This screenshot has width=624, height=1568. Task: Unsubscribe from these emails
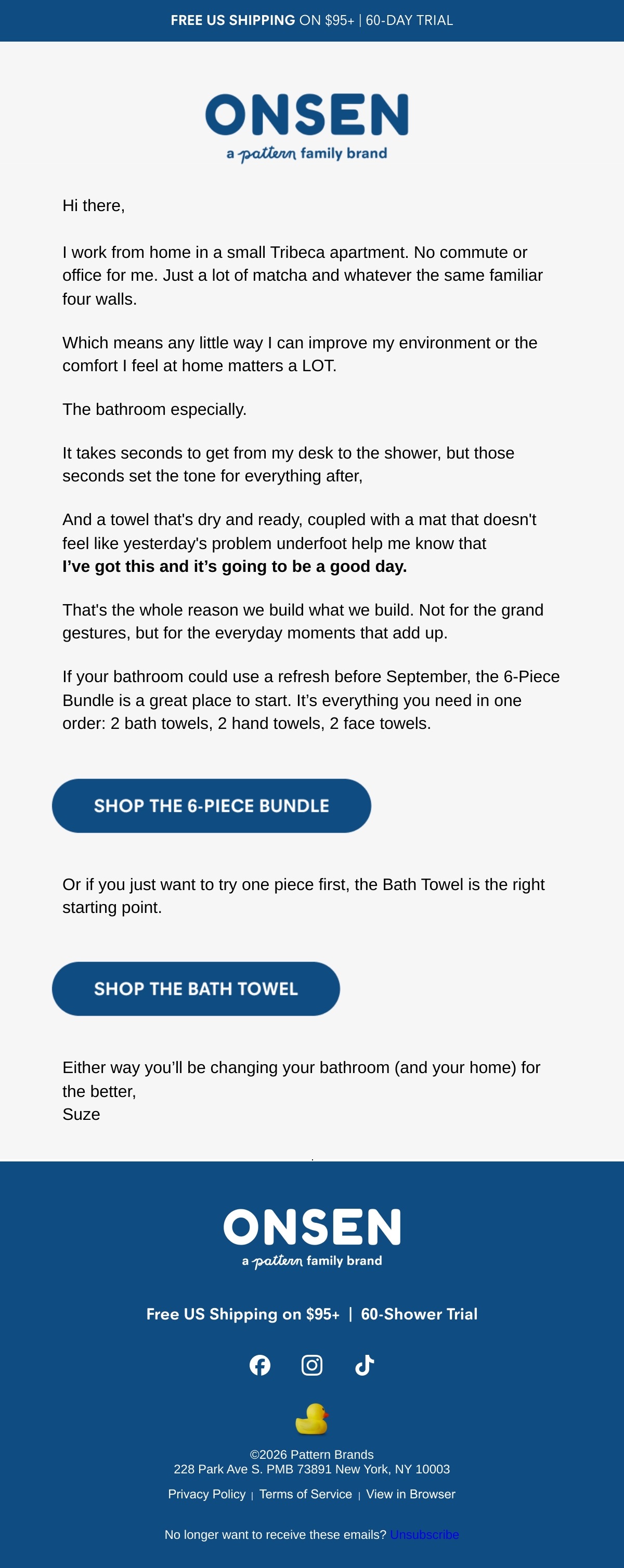pos(424,1535)
